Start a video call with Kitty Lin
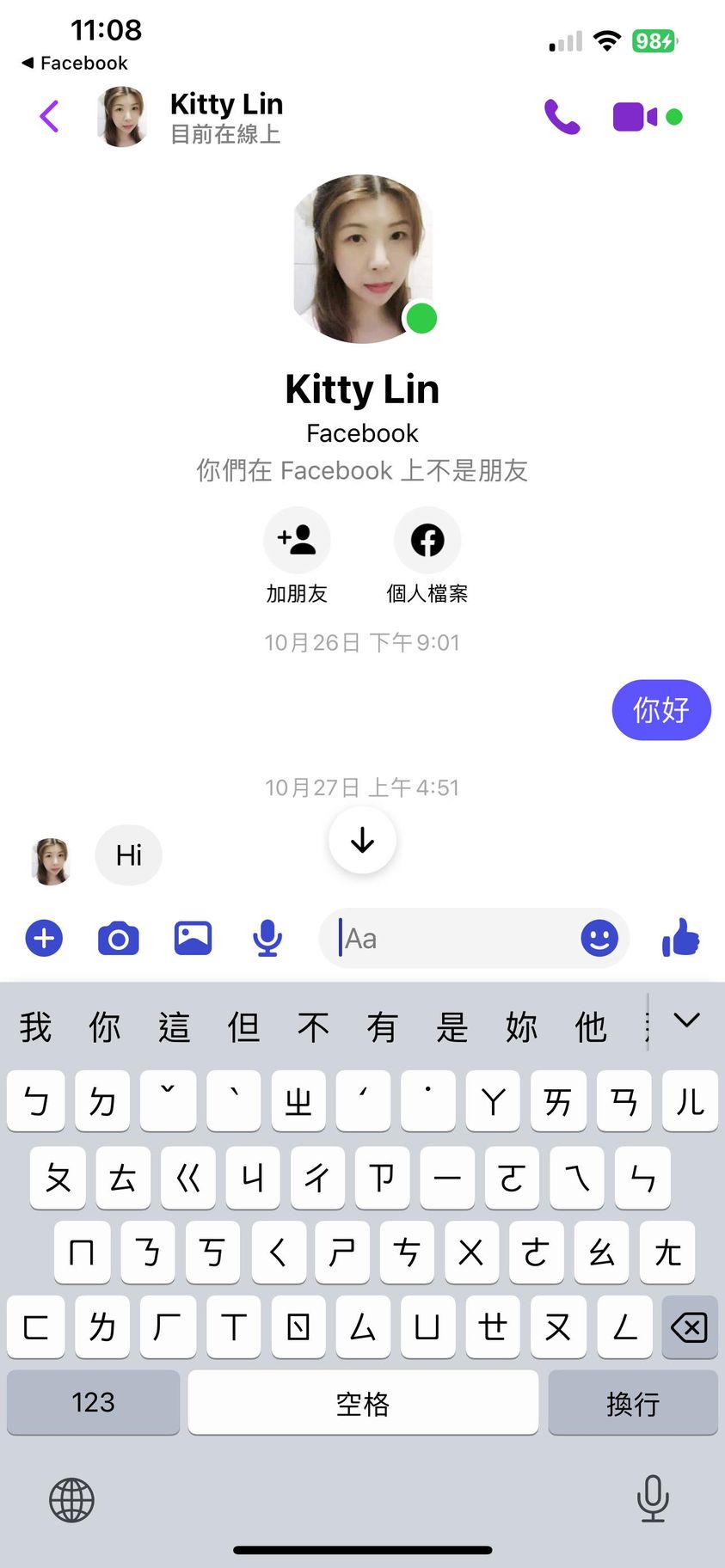The width and height of the screenshot is (725, 1568). [636, 117]
